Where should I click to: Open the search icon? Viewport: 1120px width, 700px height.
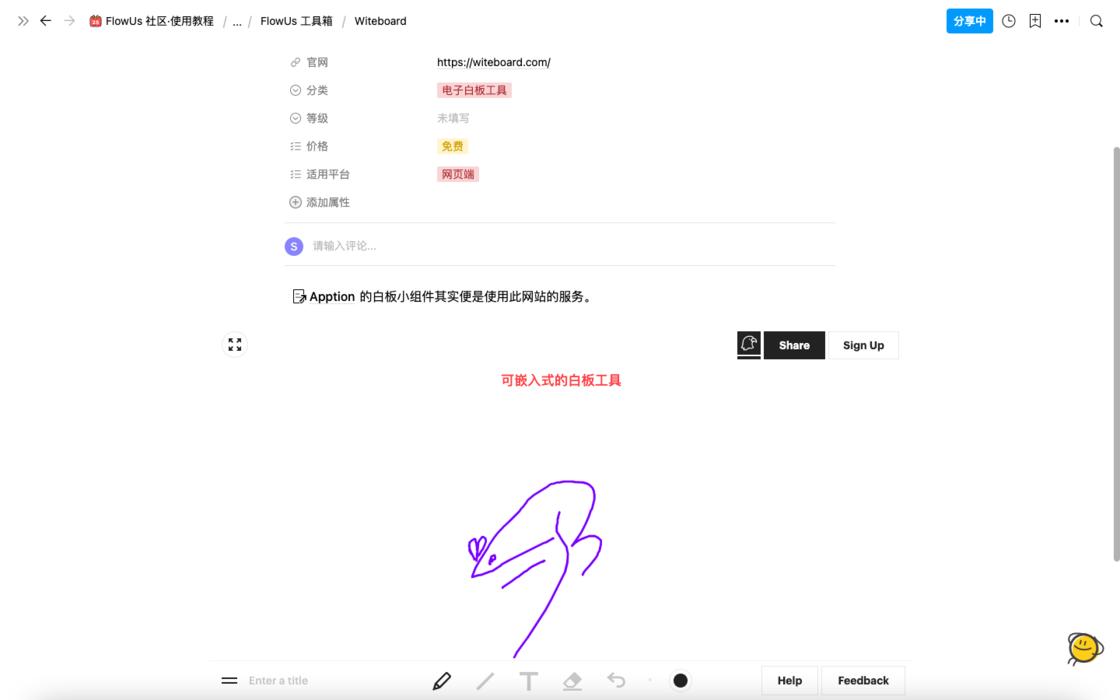pos(1096,21)
